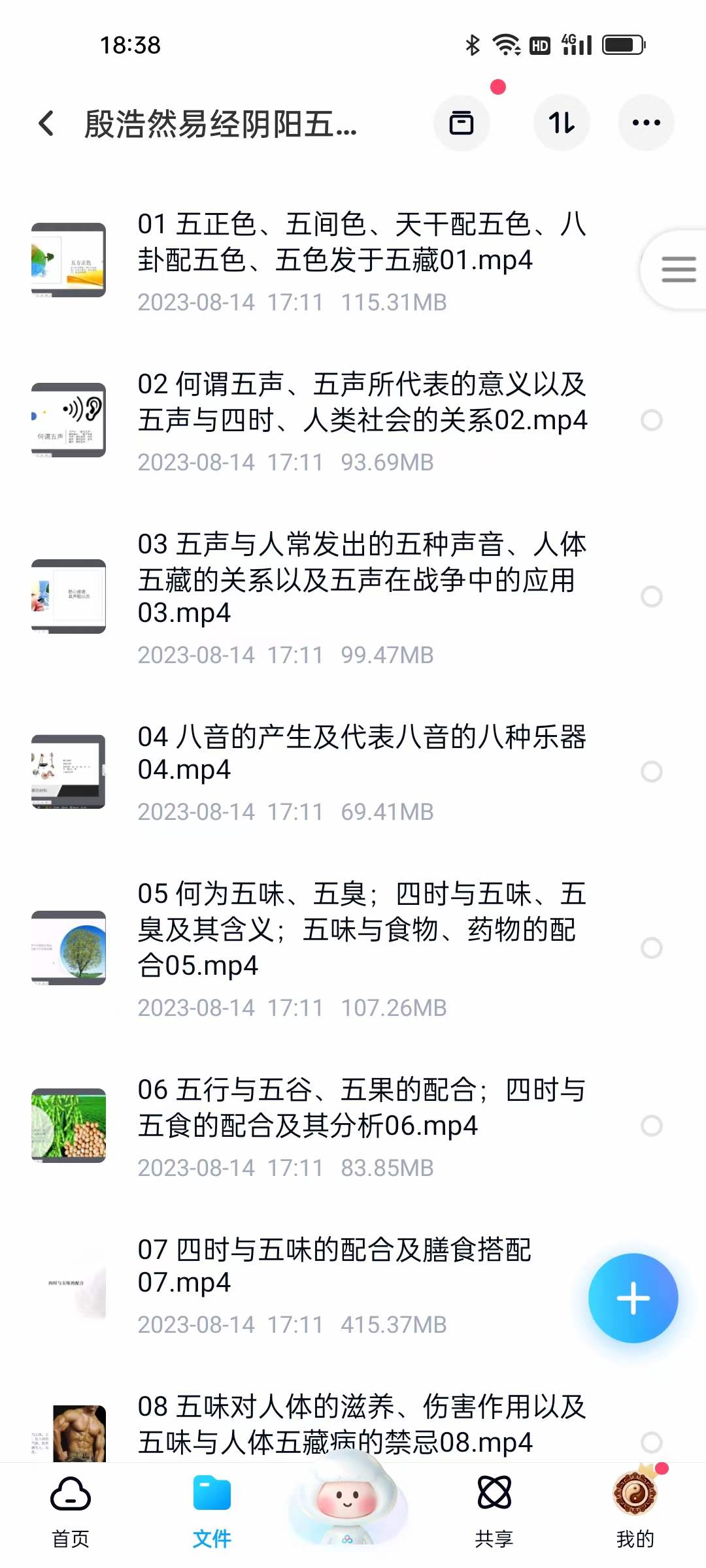Screen dimensions: 706x1568
Task: Select the circle beside video 05 何为五味
Action: (x=651, y=949)
